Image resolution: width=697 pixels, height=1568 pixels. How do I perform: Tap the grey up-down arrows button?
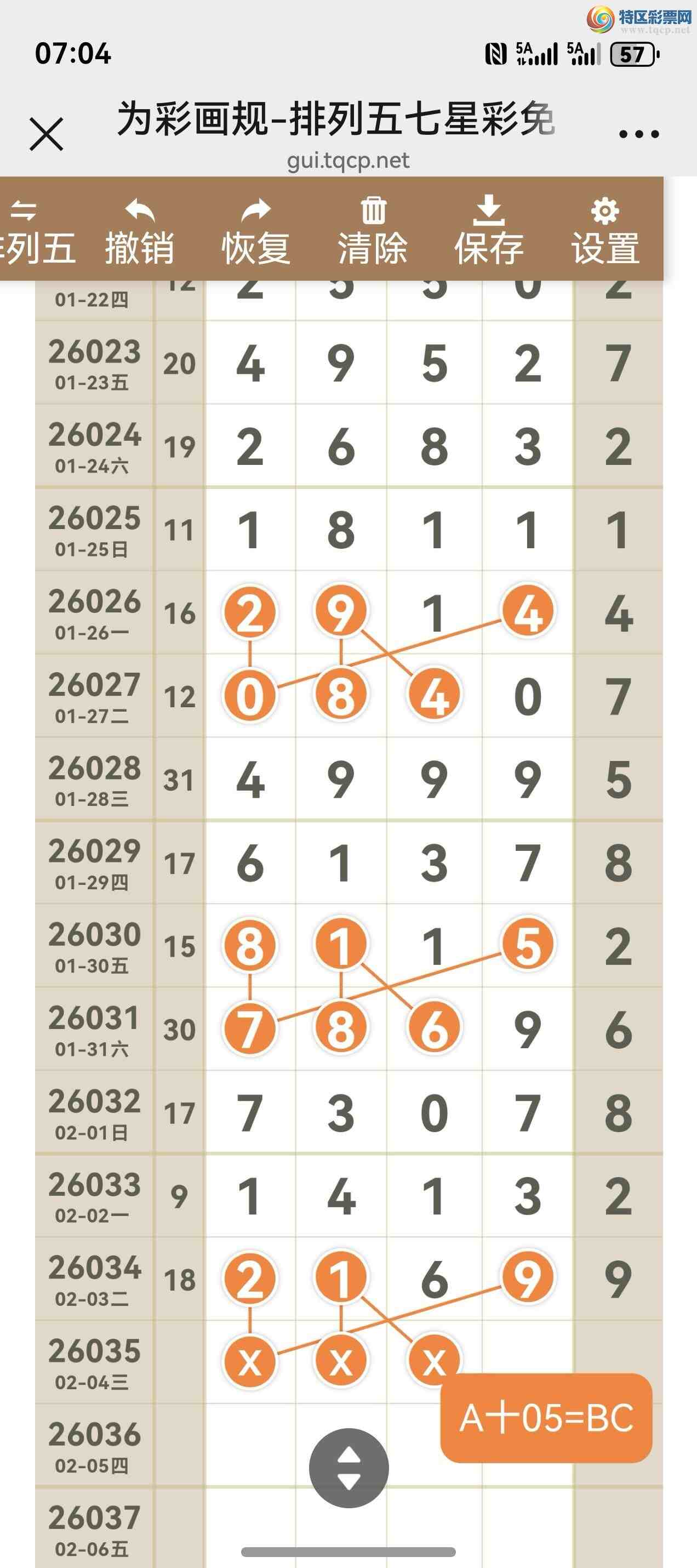tap(348, 1468)
